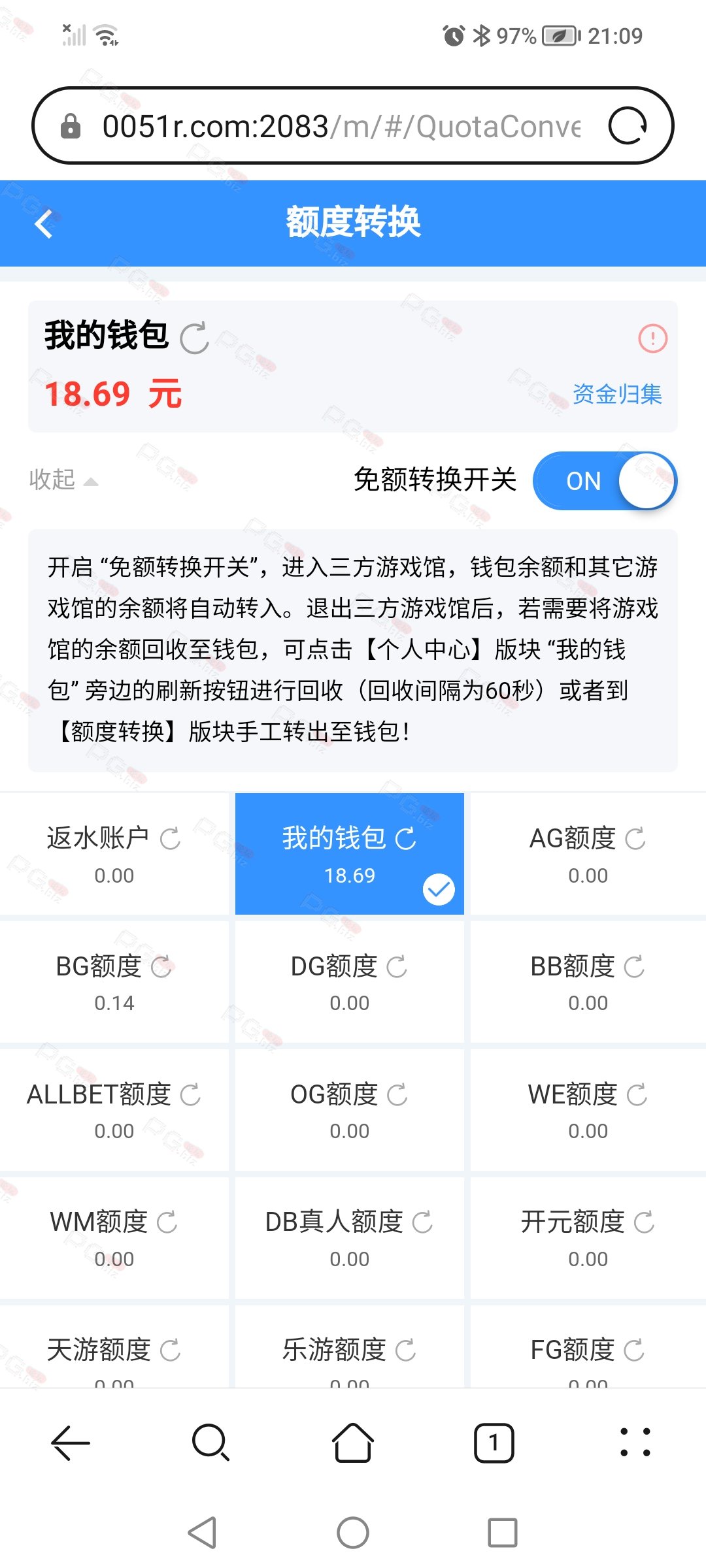Tap the 资金归集 link
The image size is (706, 1568).
click(617, 394)
